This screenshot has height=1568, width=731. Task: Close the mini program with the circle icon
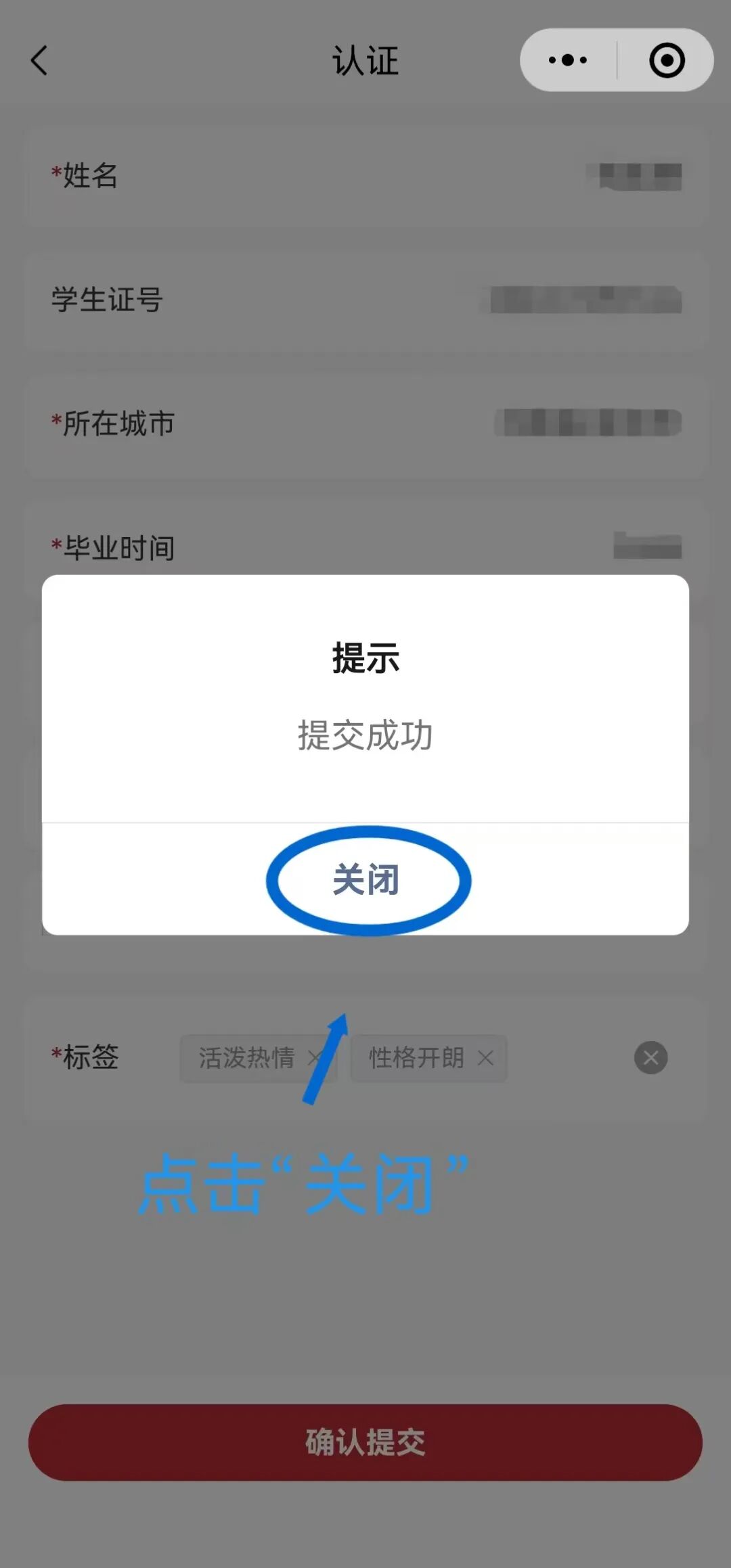tap(667, 60)
